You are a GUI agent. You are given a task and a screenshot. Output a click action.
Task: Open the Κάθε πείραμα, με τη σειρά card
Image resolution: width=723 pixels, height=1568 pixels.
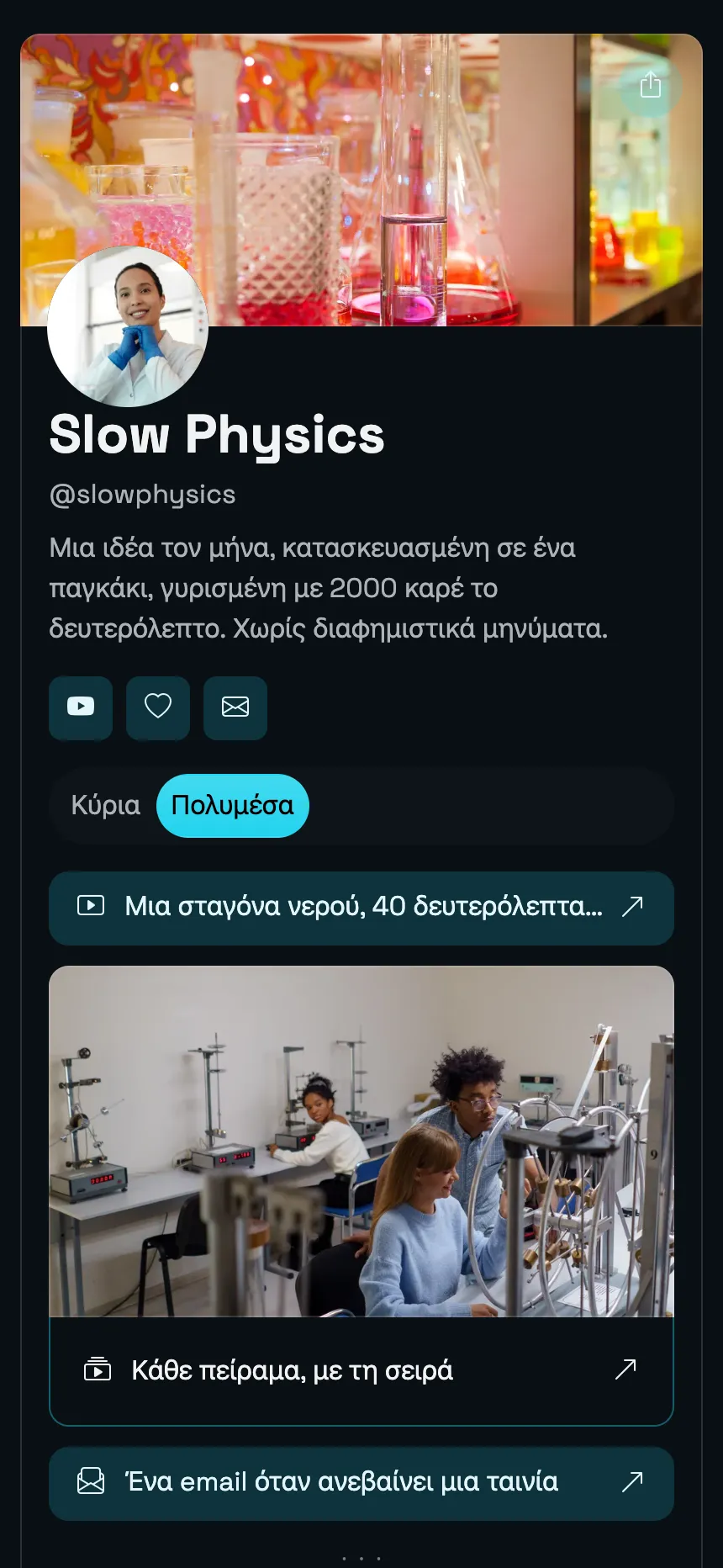point(361,1195)
